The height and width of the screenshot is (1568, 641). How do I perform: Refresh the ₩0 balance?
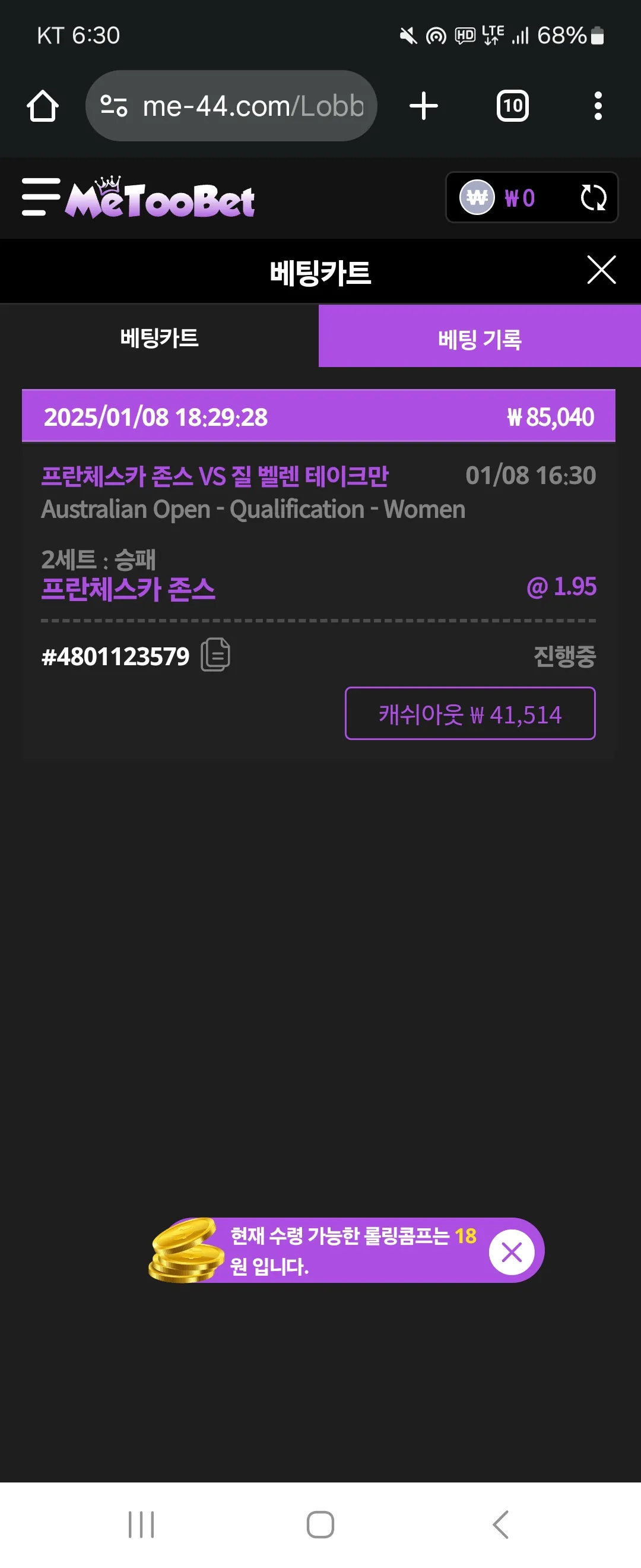click(593, 197)
